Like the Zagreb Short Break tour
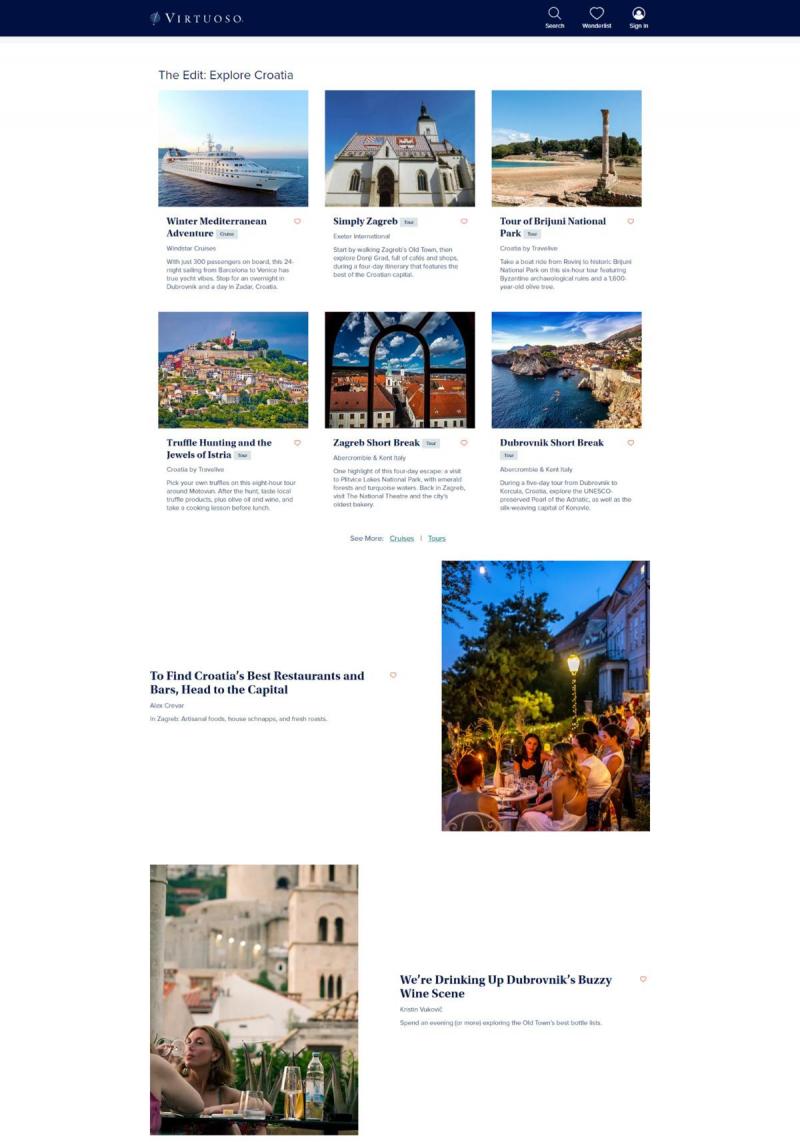This screenshot has height=1142, width=800. tap(464, 443)
